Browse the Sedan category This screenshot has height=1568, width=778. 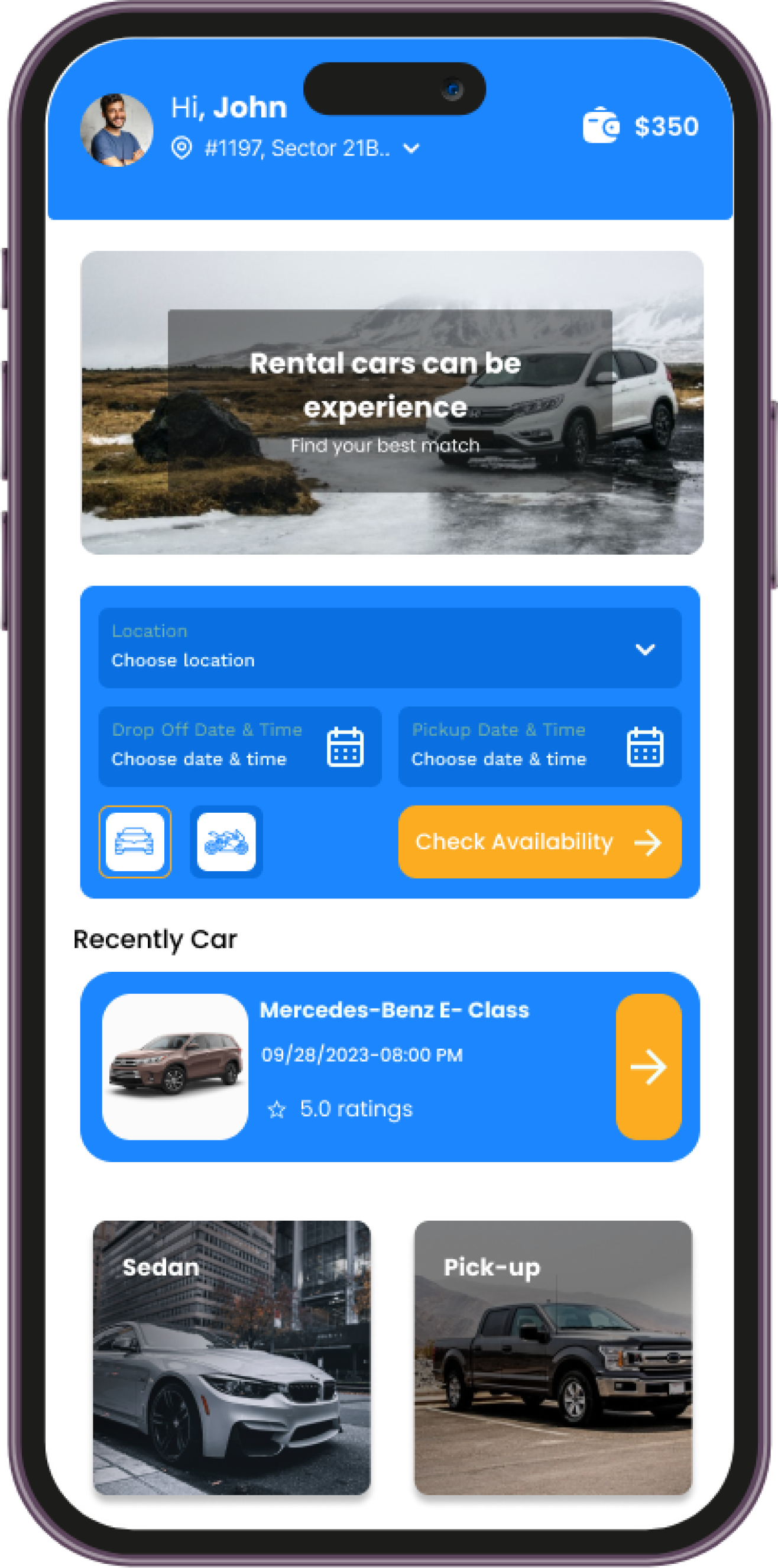point(231,1357)
